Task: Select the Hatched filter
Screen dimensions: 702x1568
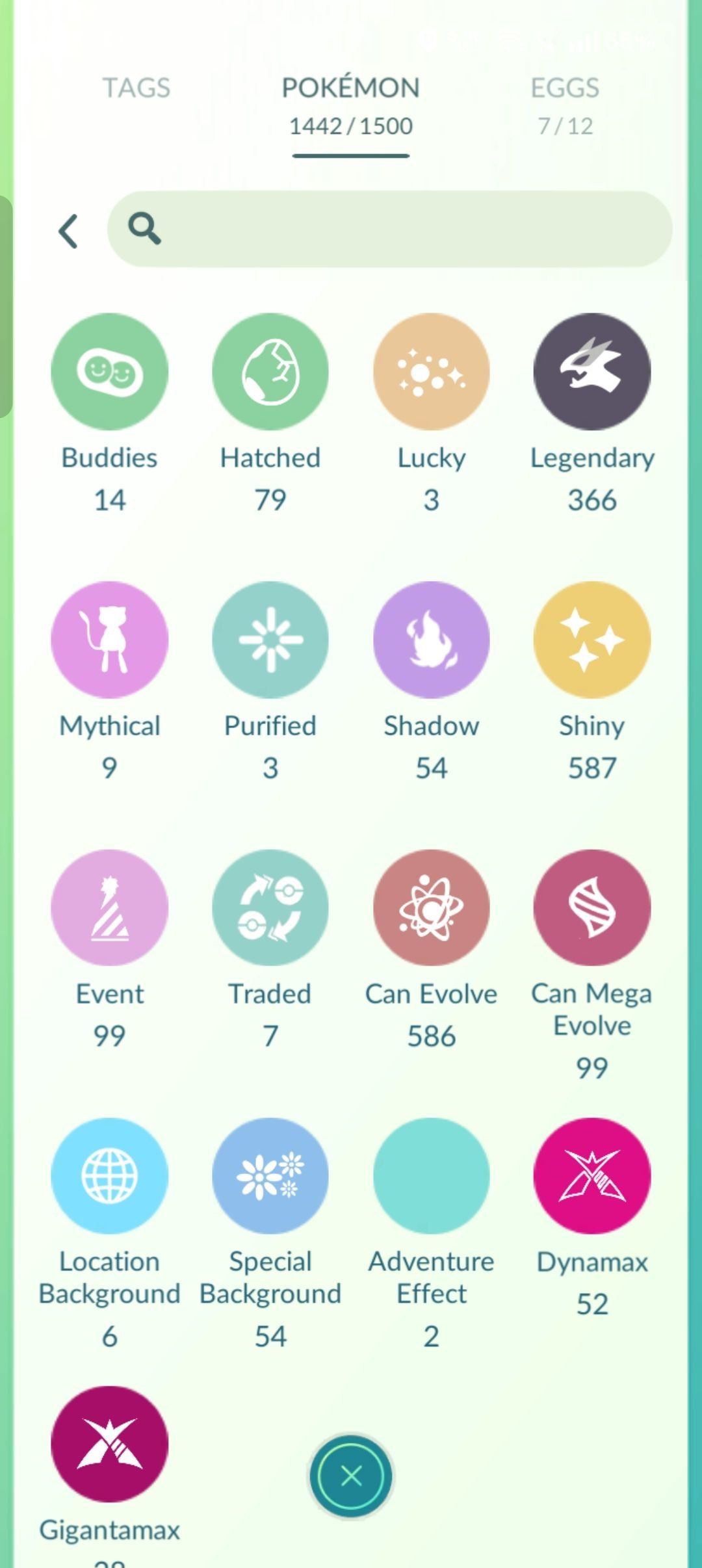Action: (x=270, y=372)
